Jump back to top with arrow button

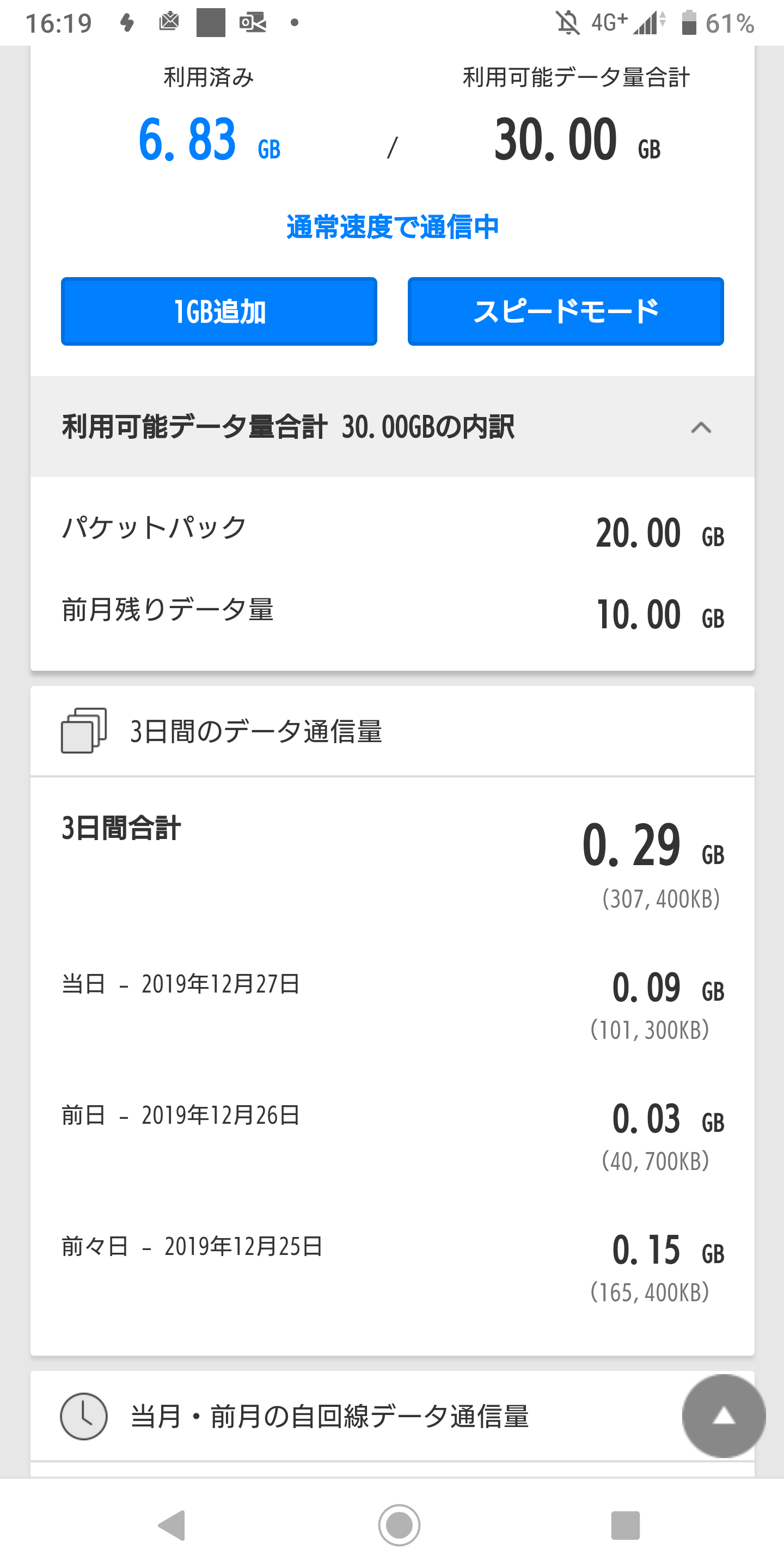click(723, 1416)
